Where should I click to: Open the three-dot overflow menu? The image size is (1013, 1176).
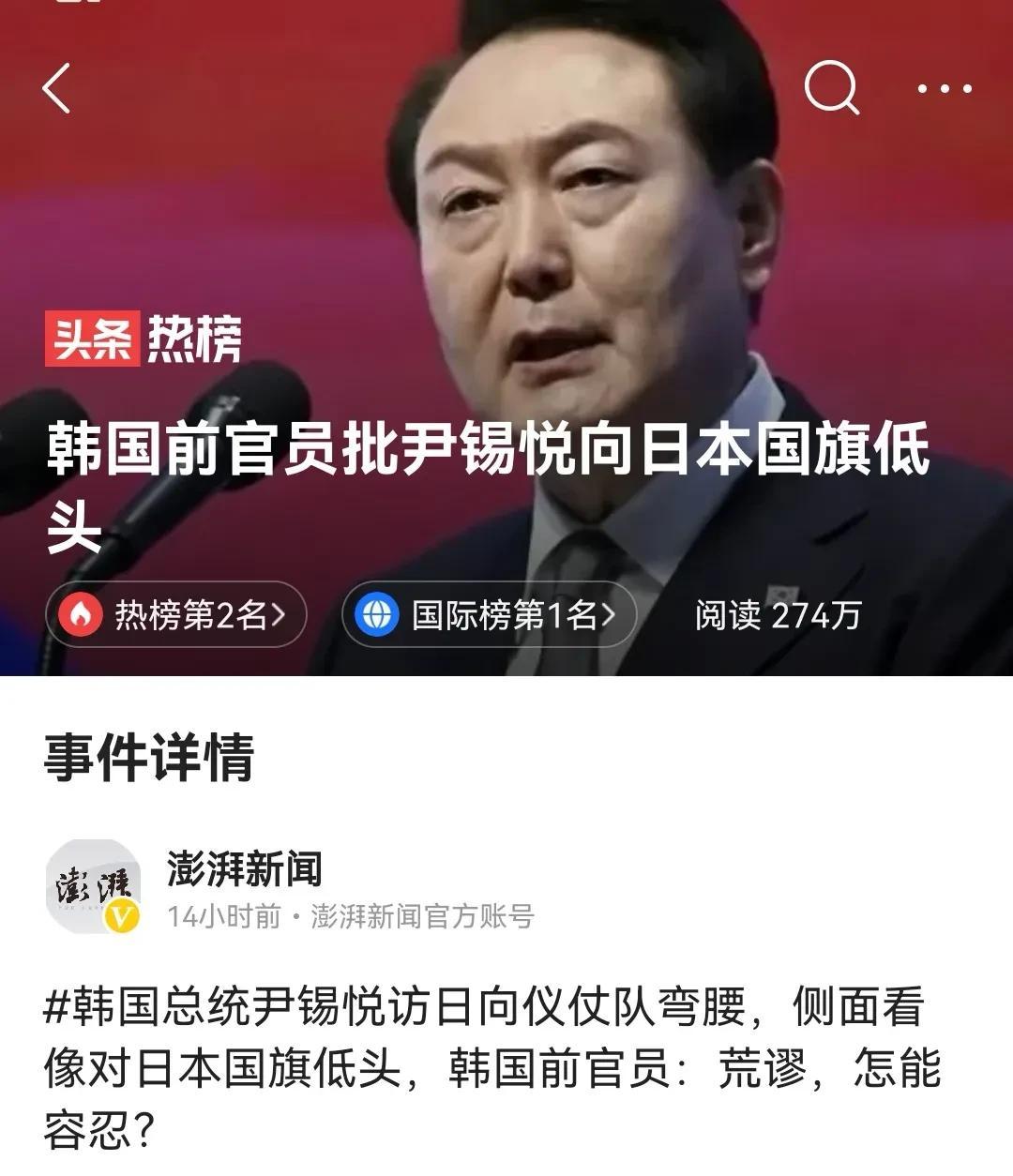[x=945, y=89]
